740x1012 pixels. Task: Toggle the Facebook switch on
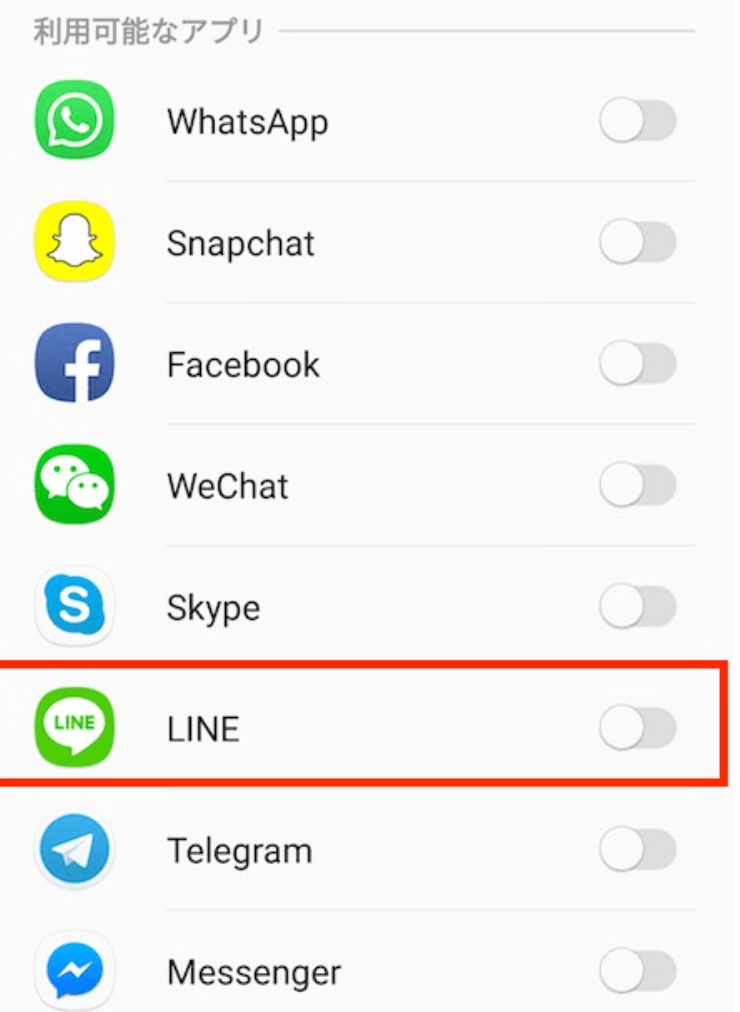point(638,365)
